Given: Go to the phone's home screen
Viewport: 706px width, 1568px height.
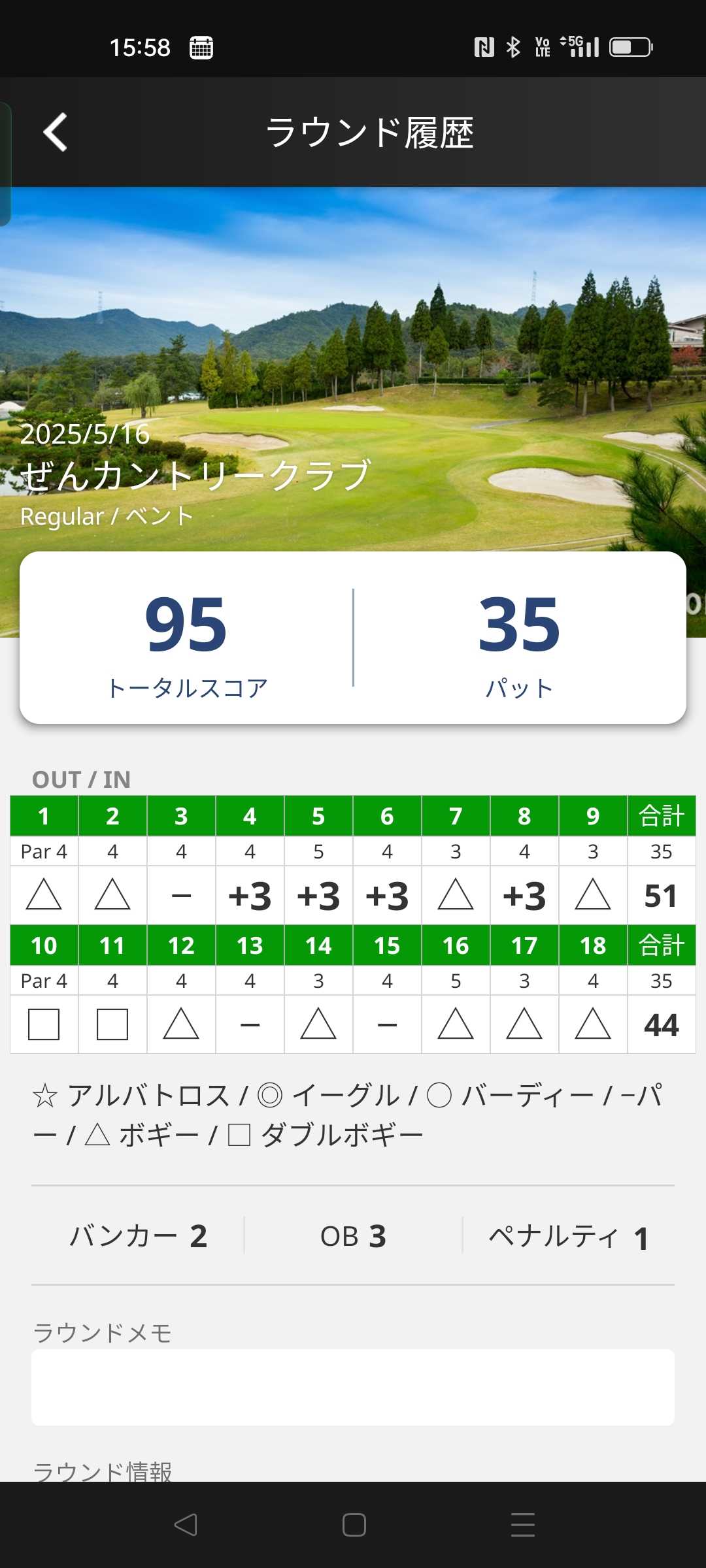Looking at the screenshot, I should (x=354, y=1525).
